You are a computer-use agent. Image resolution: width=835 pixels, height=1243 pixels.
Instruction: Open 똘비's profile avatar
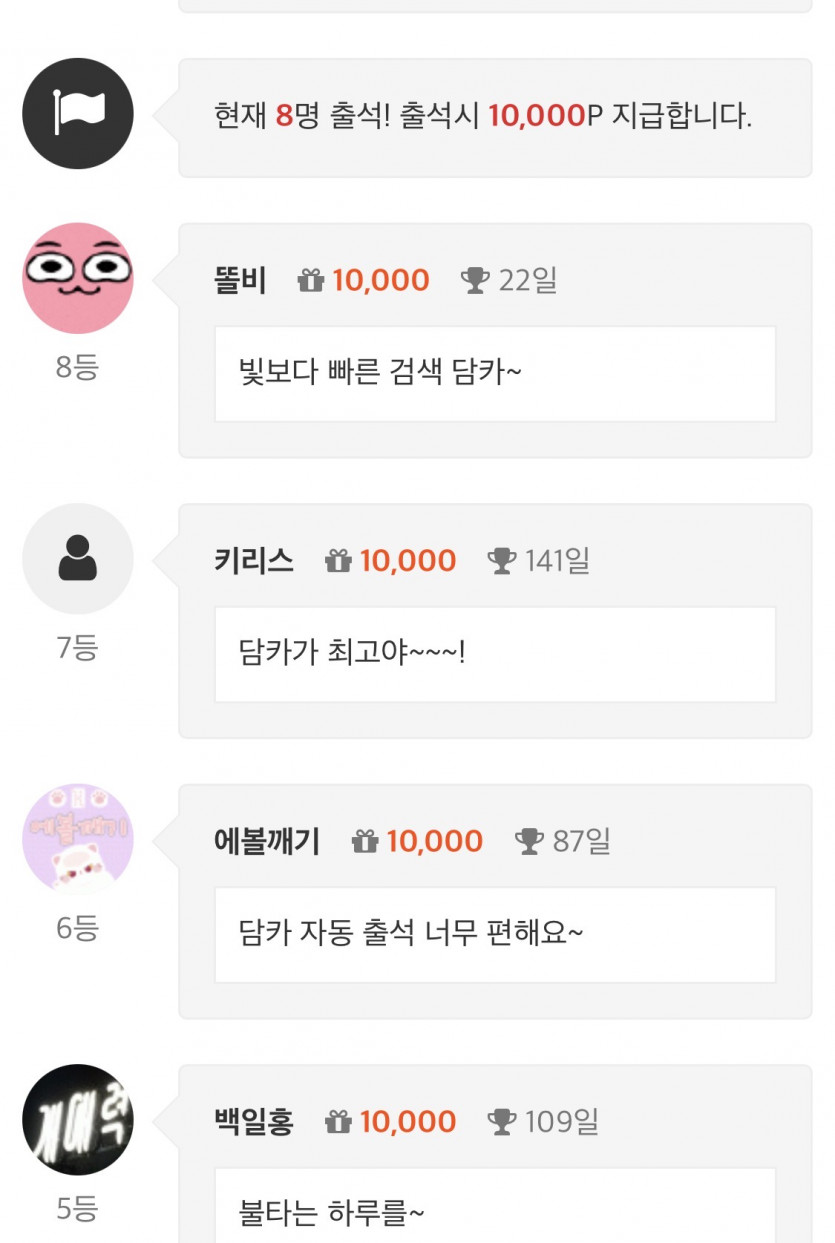(78, 278)
